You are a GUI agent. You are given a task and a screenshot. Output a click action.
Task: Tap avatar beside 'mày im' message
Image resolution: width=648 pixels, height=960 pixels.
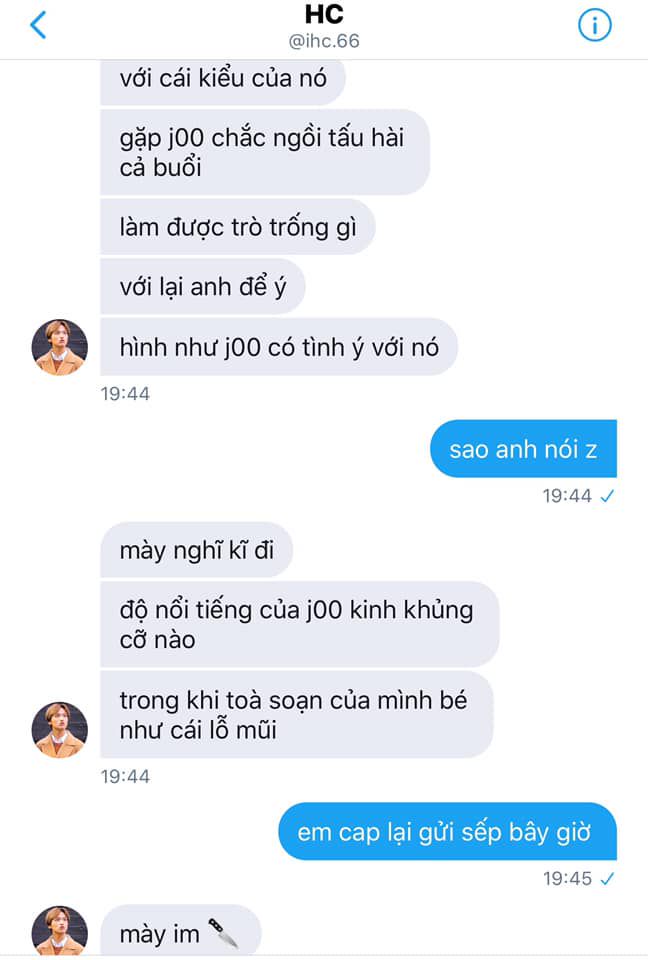60,931
